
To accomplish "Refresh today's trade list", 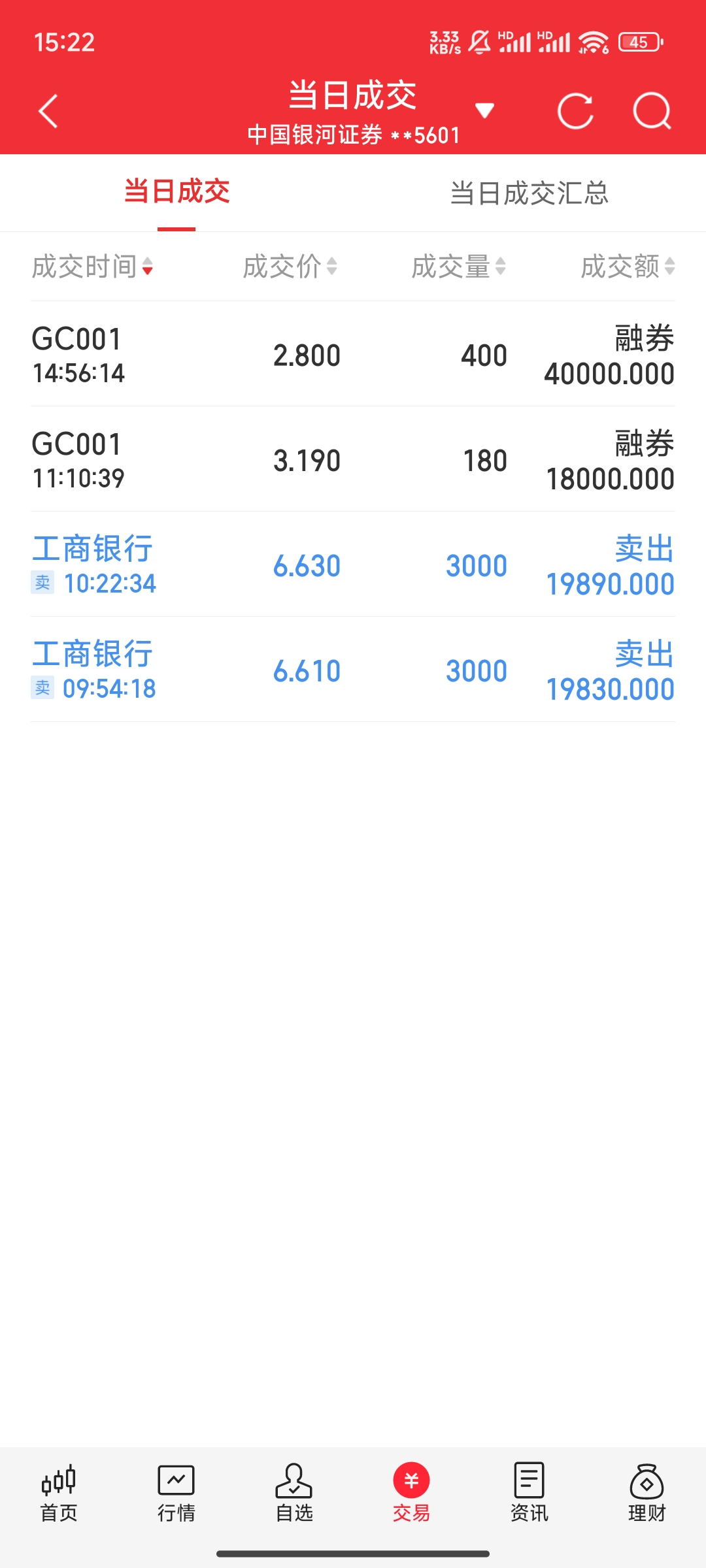I will click(x=575, y=111).
